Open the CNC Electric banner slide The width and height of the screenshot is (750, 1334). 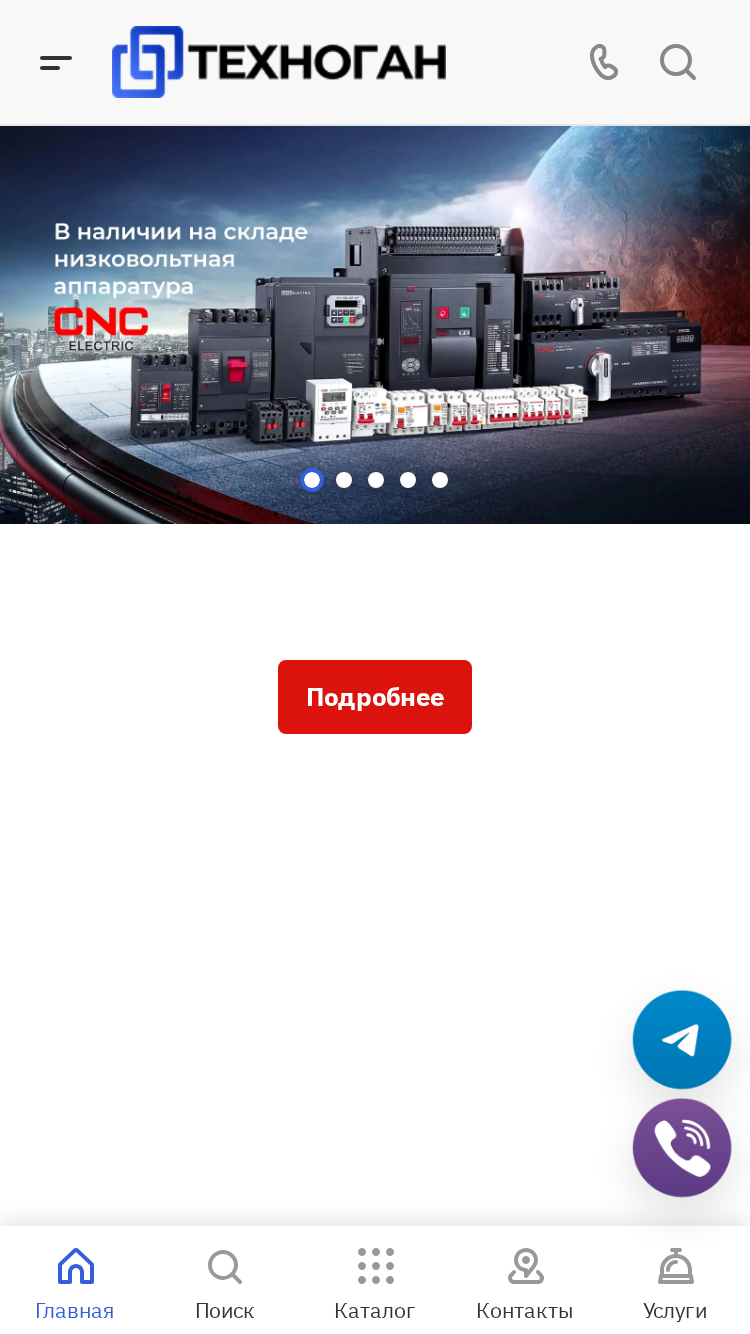point(375,325)
